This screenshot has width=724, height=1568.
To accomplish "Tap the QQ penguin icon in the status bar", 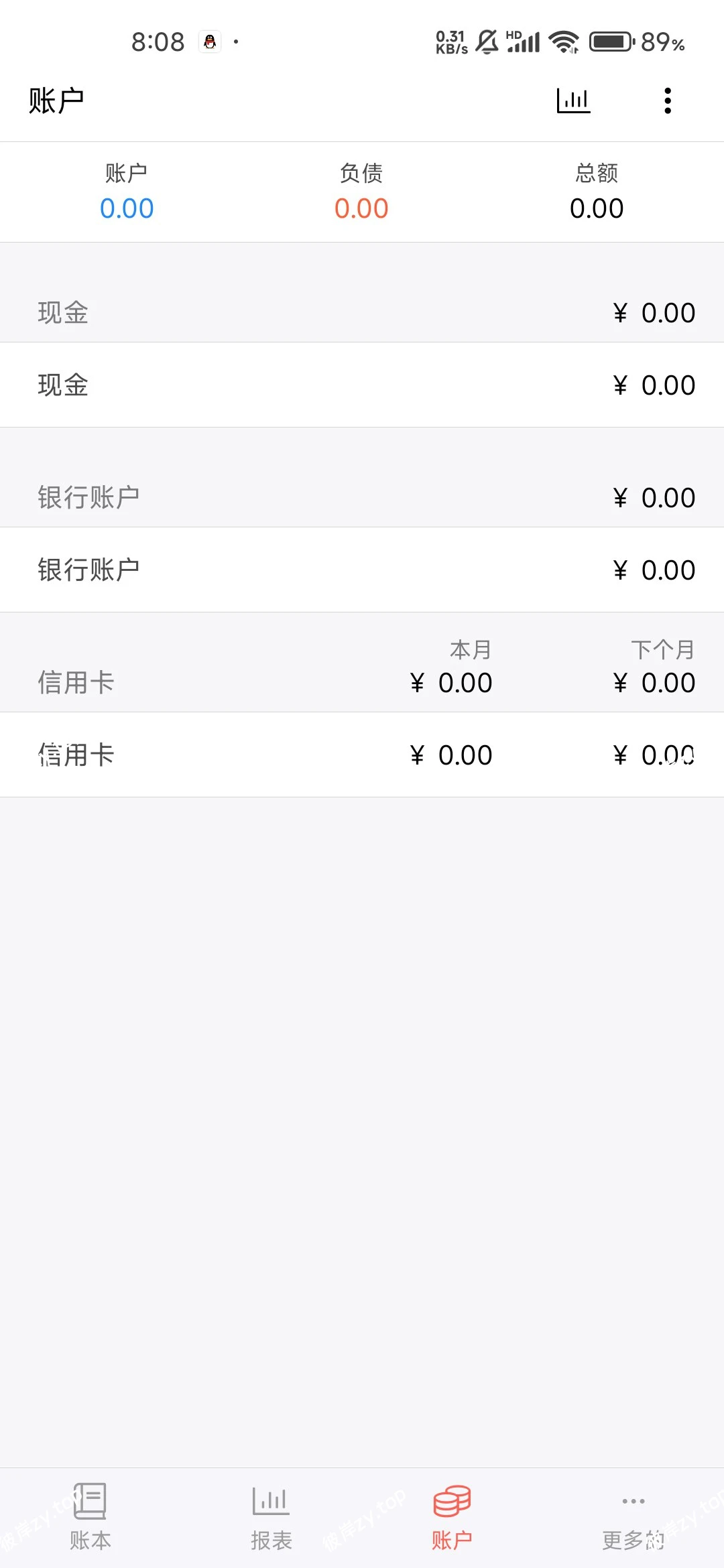I will tap(210, 42).
